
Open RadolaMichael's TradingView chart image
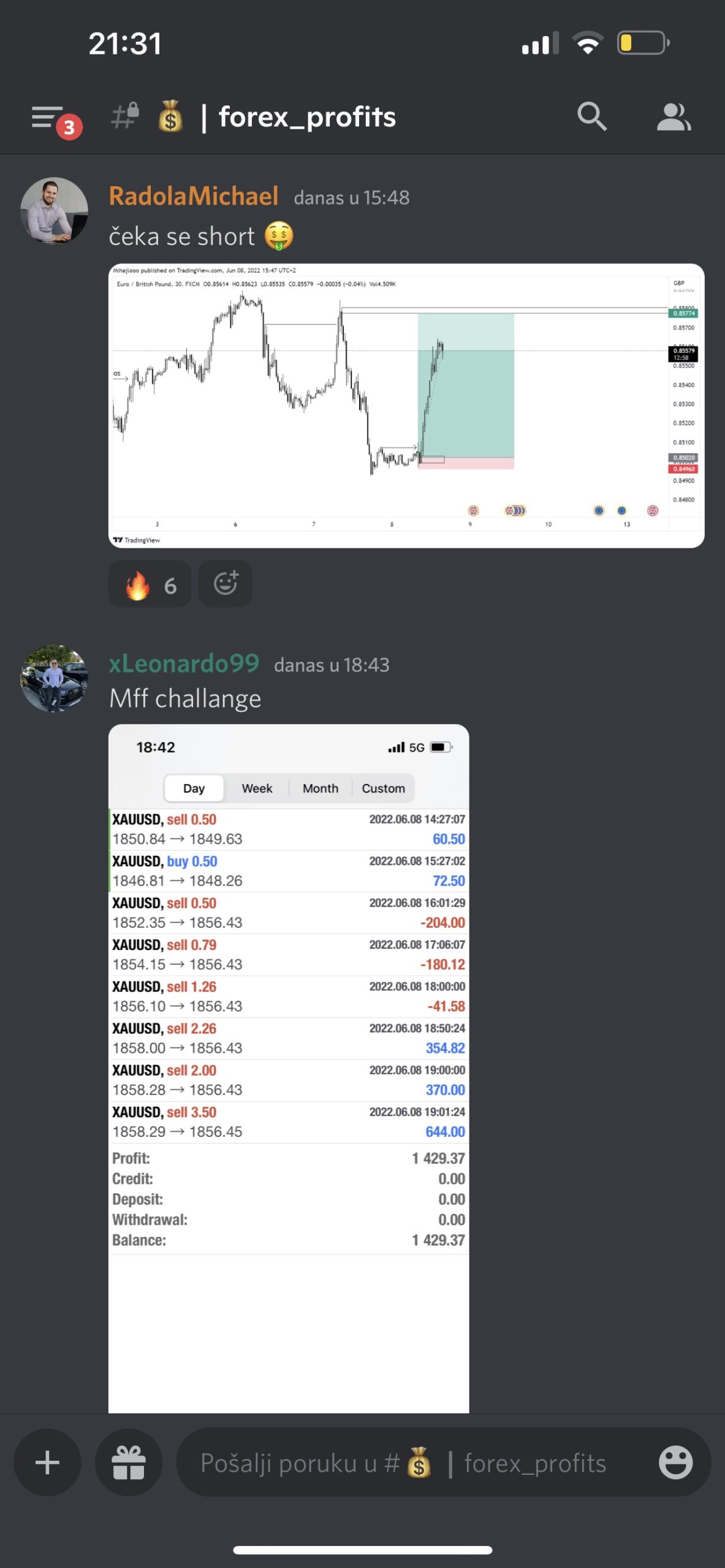pyautogui.click(x=406, y=405)
